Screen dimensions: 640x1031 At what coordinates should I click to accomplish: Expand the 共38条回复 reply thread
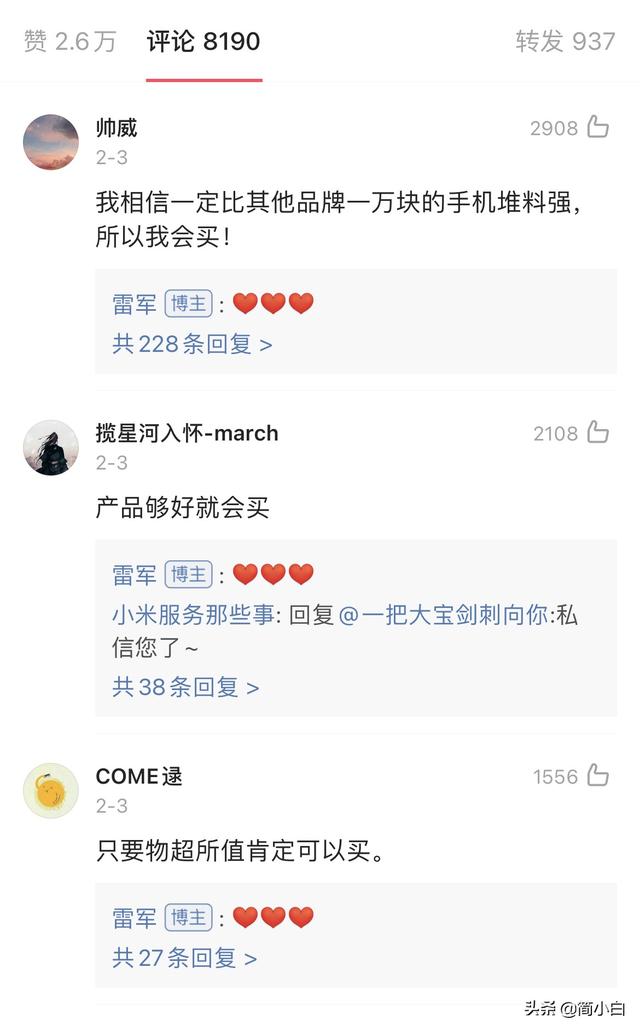pos(185,687)
